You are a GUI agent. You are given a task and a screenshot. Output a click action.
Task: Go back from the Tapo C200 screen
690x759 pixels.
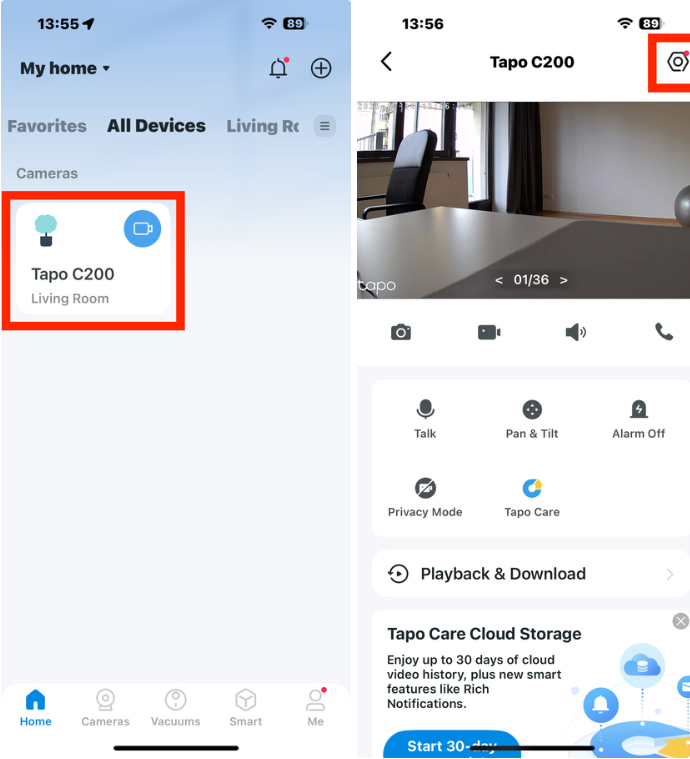(387, 62)
